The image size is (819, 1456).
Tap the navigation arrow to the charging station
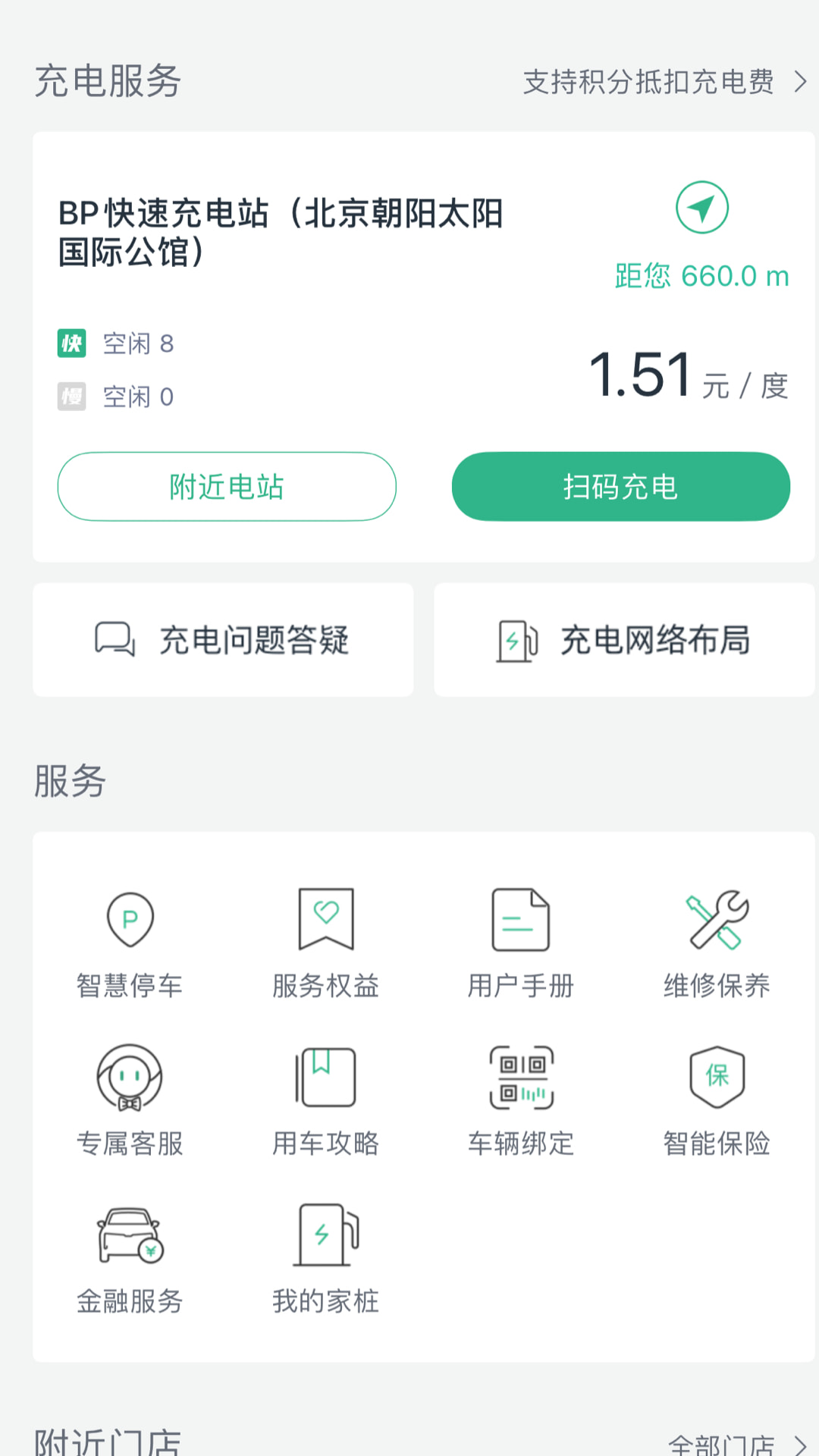pos(701,208)
